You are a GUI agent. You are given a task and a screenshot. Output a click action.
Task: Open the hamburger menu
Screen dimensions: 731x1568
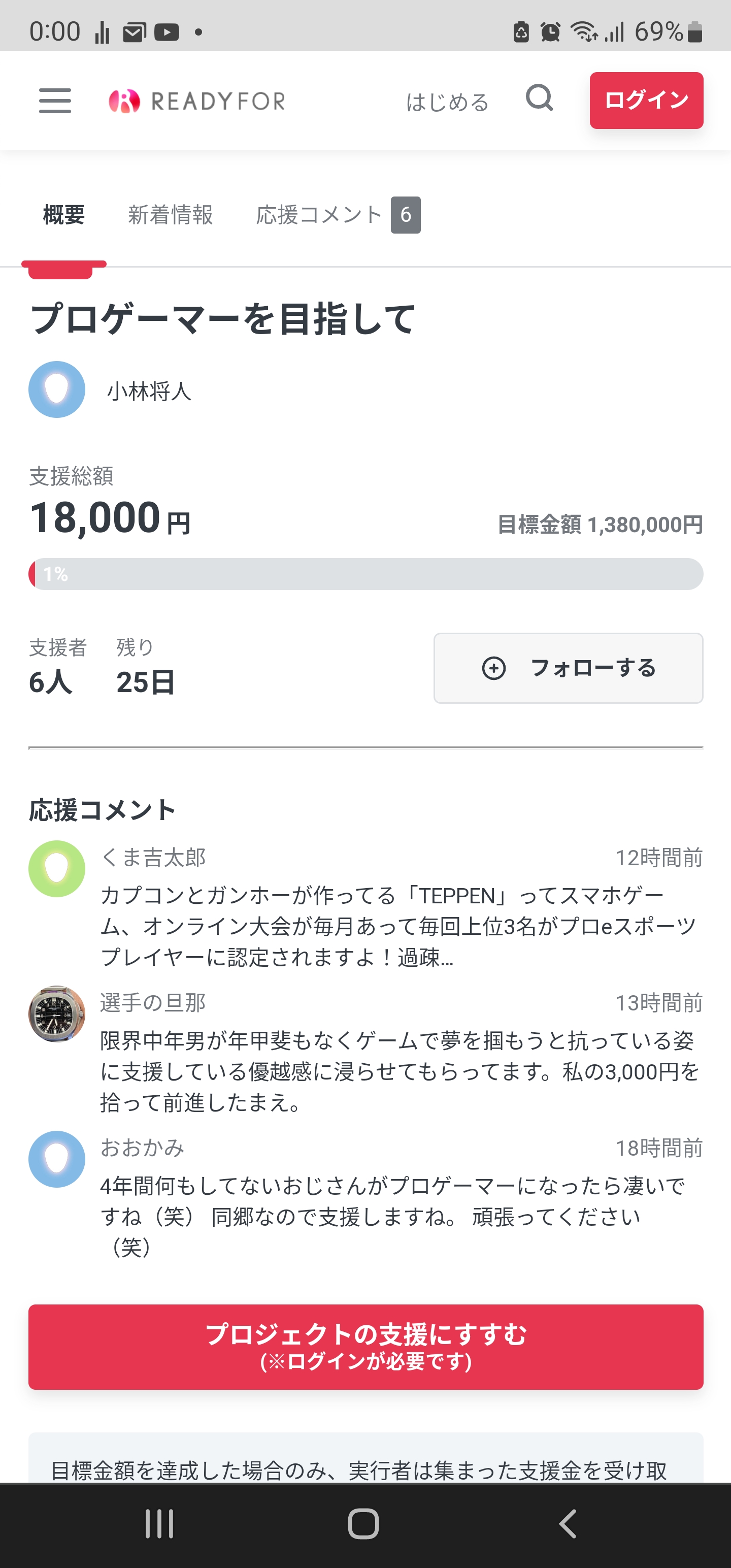coord(55,101)
